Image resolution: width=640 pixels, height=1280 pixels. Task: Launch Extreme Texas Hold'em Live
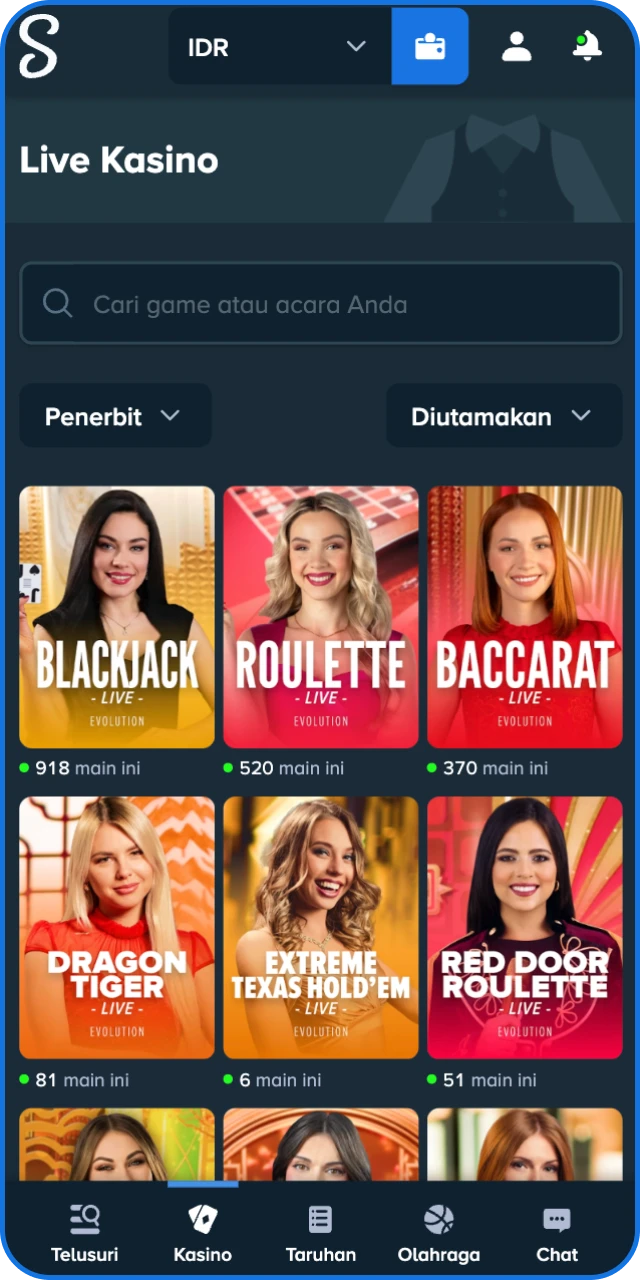321,928
